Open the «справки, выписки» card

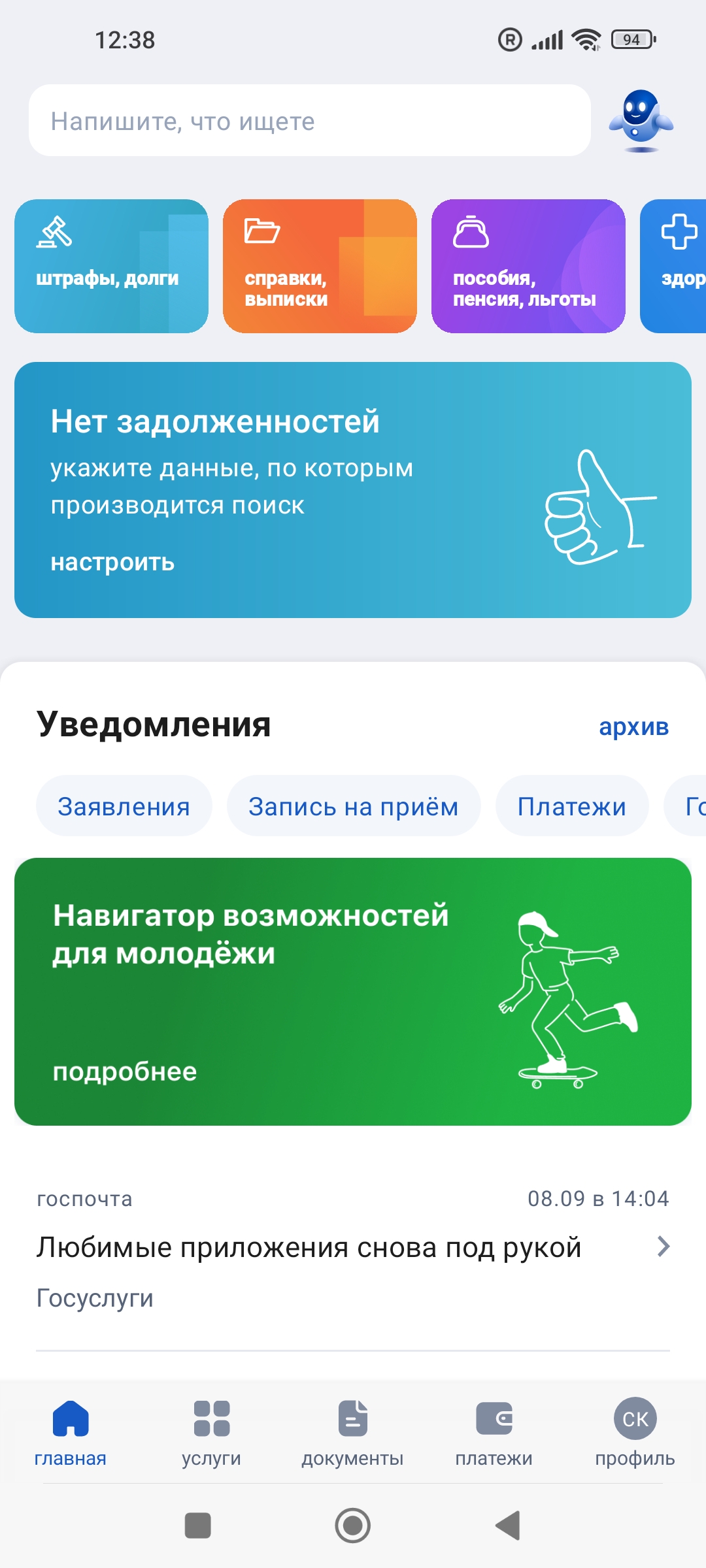click(320, 266)
